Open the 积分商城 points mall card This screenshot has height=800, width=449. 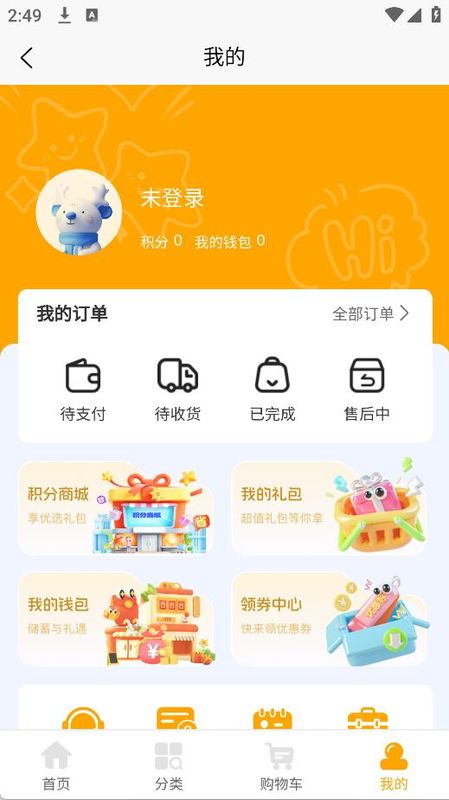coord(117,508)
